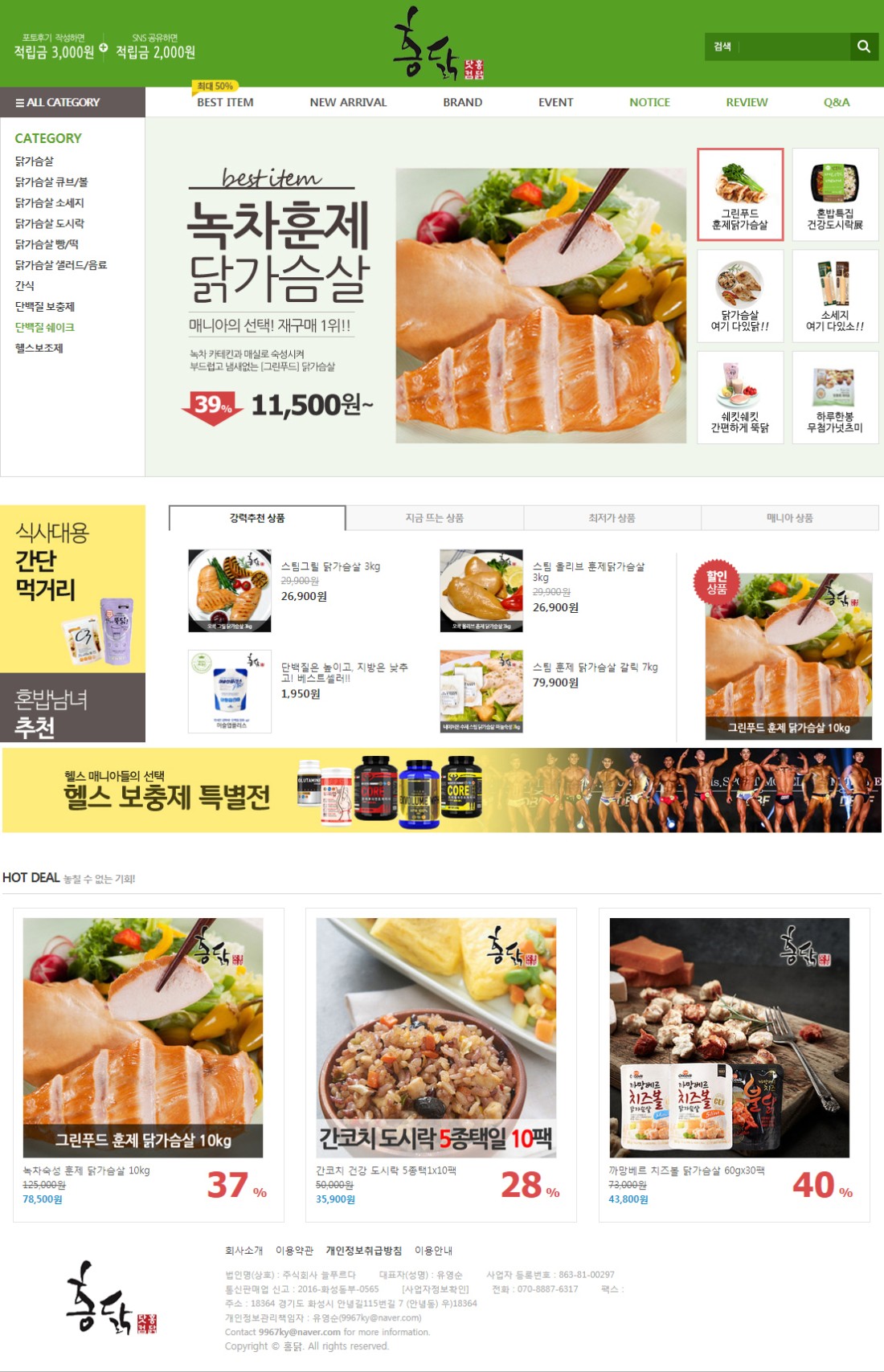Open NEW ARRIVAL section
Viewport: 884px width, 1372px height.
click(348, 102)
